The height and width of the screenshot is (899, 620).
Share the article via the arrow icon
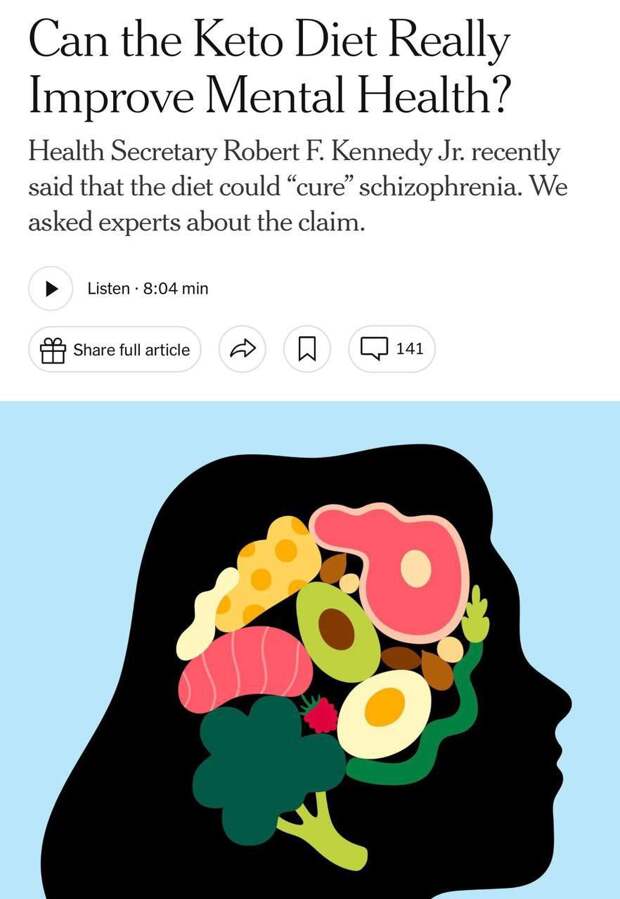click(x=243, y=349)
